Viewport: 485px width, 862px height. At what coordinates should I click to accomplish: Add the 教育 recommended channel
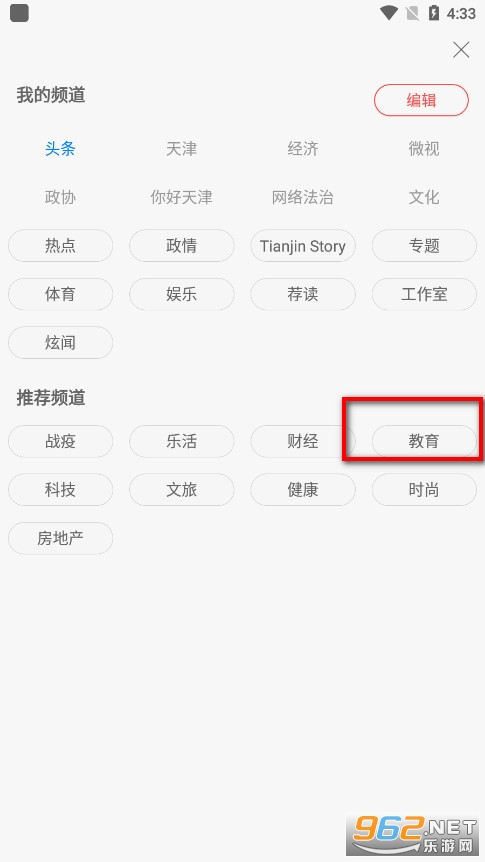click(x=424, y=441)
